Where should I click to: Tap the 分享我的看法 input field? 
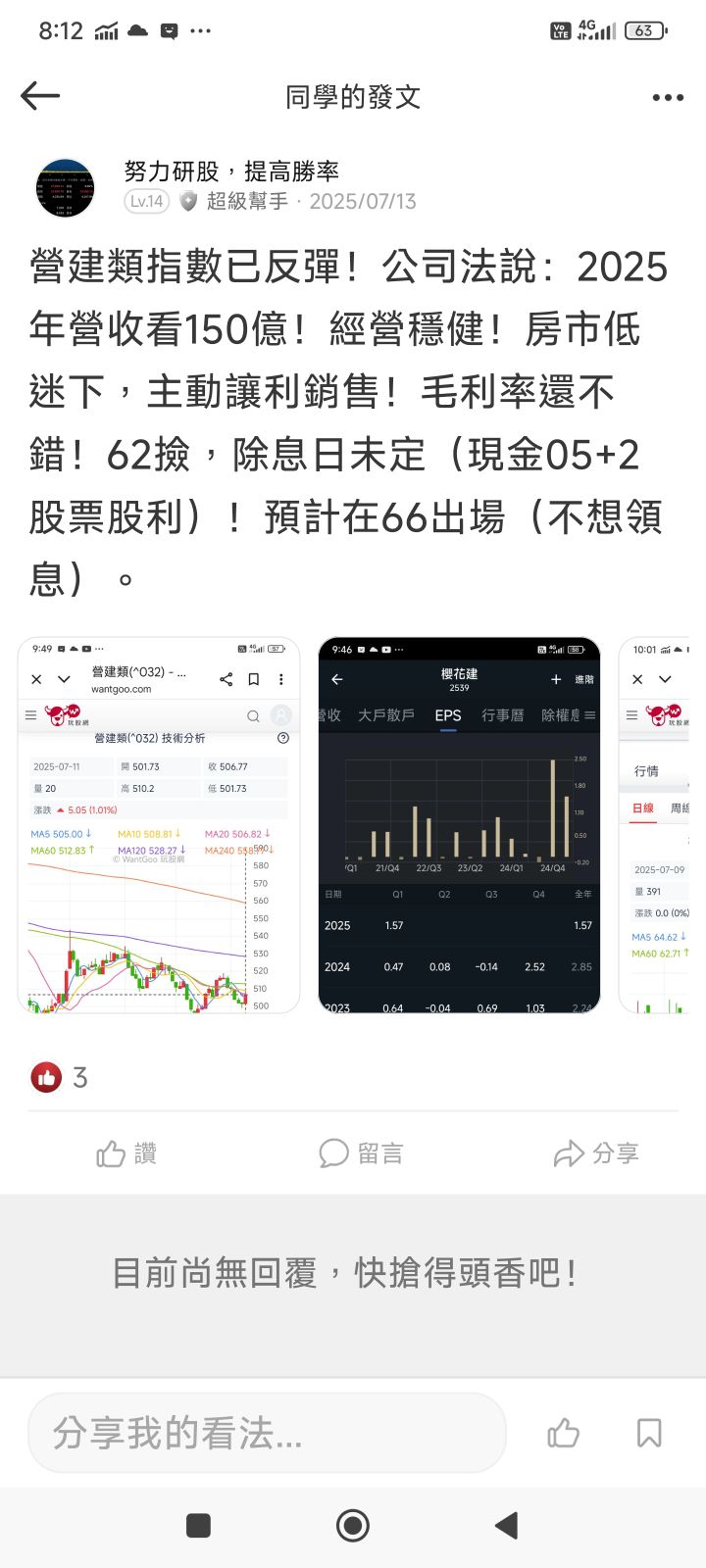point(267,1433)
